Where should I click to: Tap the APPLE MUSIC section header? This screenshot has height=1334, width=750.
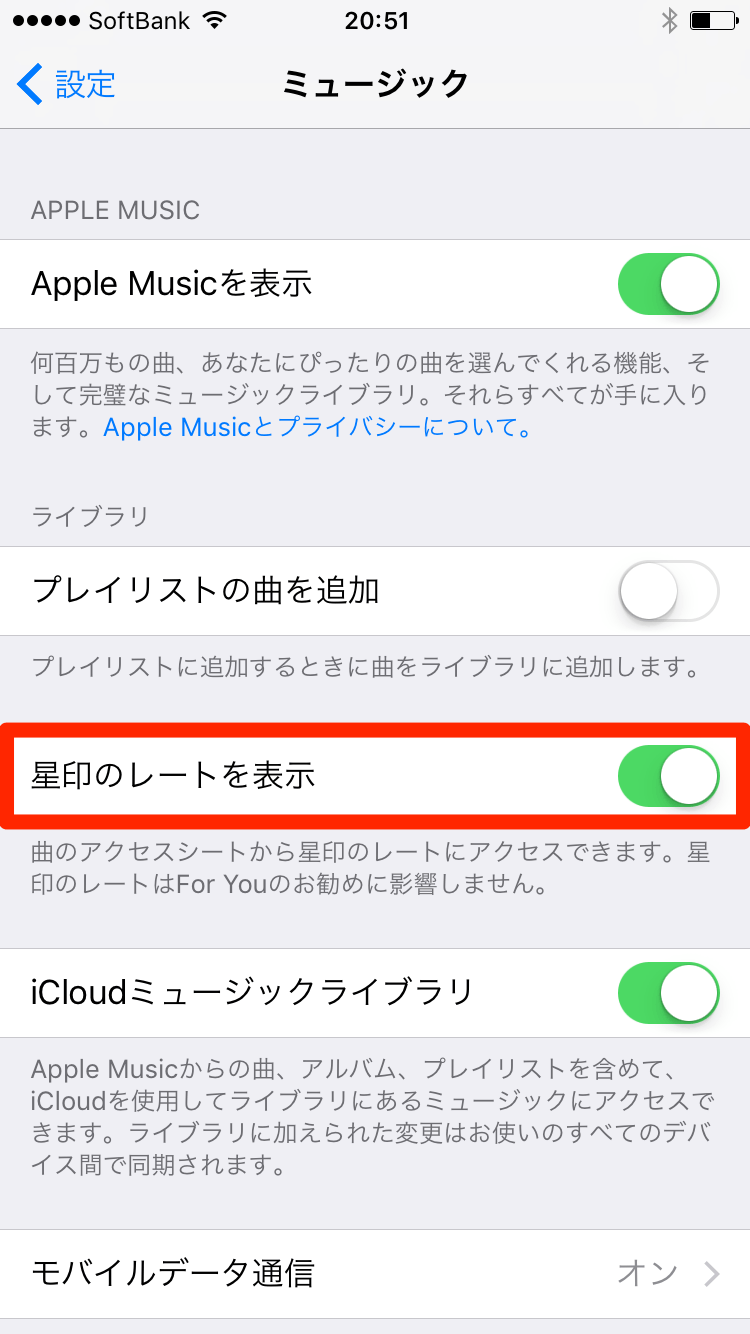coord(117,210)
